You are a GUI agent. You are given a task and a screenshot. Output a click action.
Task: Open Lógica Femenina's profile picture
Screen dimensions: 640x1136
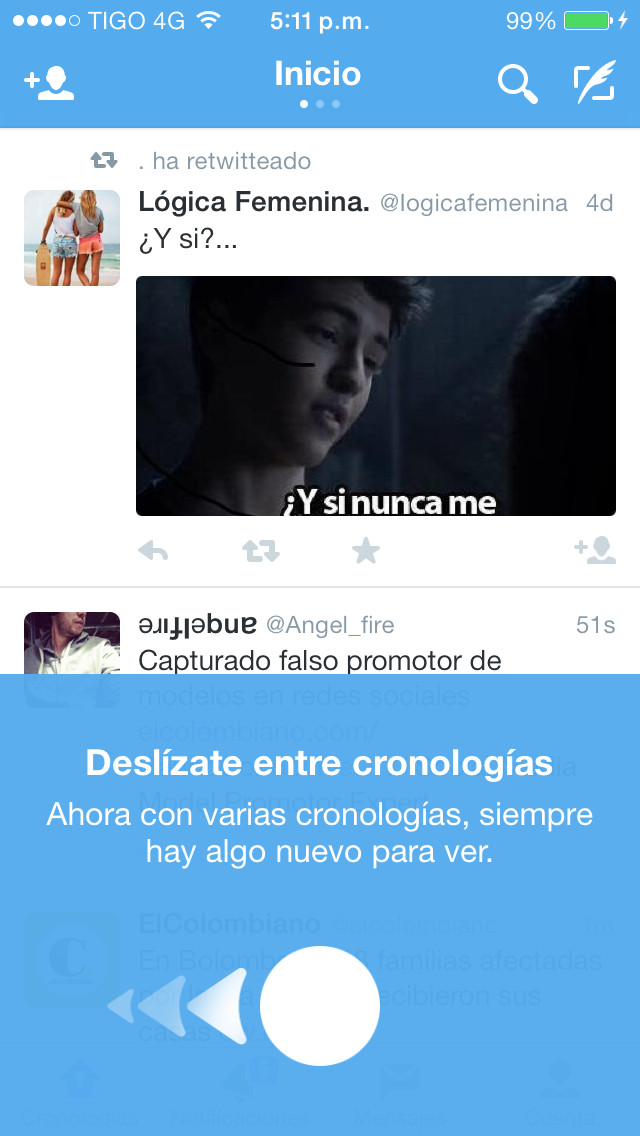(x=72, y=238)
